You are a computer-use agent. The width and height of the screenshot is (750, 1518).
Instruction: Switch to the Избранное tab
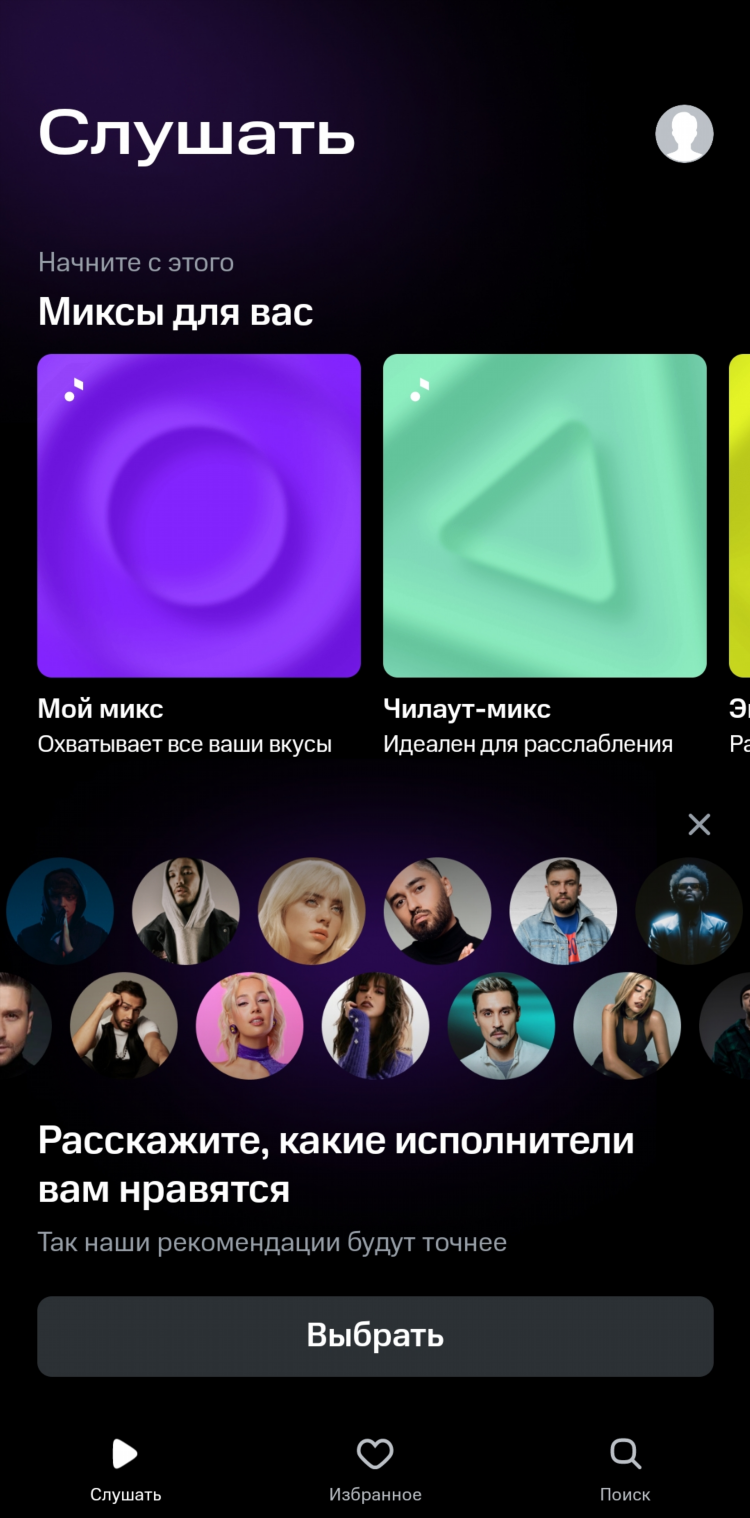(375, 1469)
